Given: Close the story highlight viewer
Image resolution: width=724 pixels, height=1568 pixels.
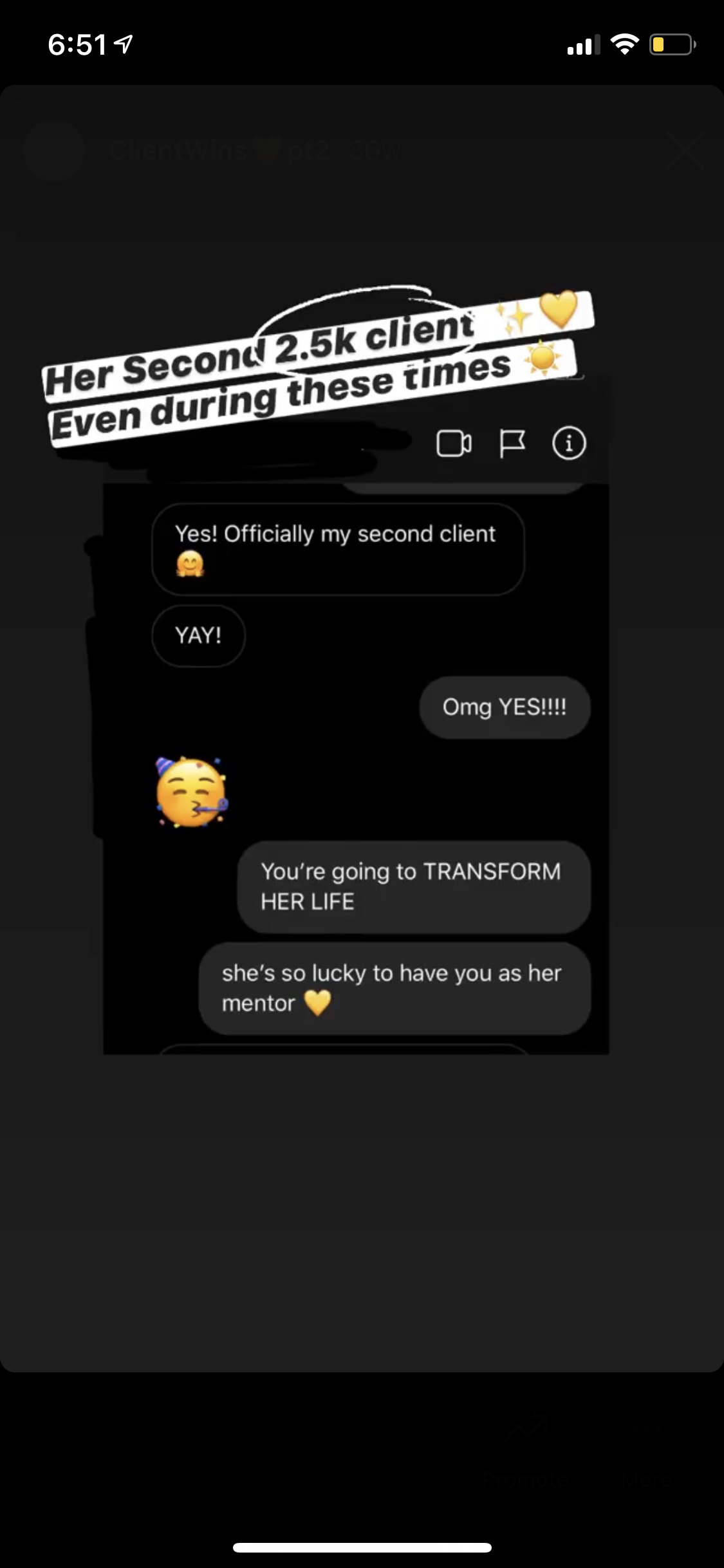Looking at the screenshot, I should point(685,151).
